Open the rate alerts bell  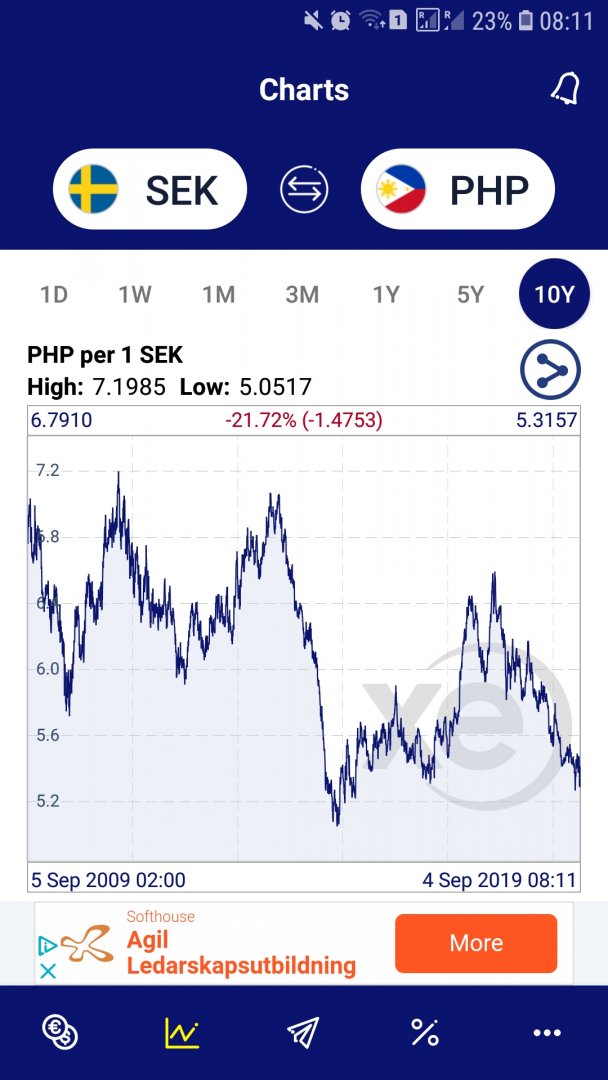point(565,89)
